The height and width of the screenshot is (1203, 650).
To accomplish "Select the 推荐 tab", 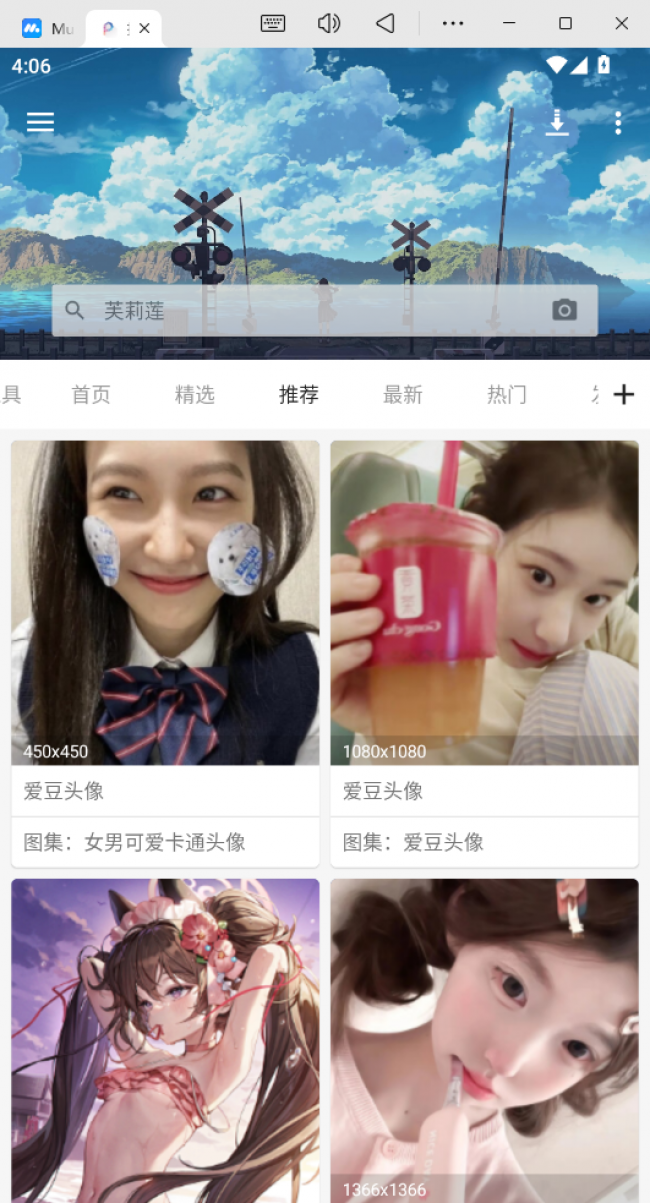I will 299,395.
